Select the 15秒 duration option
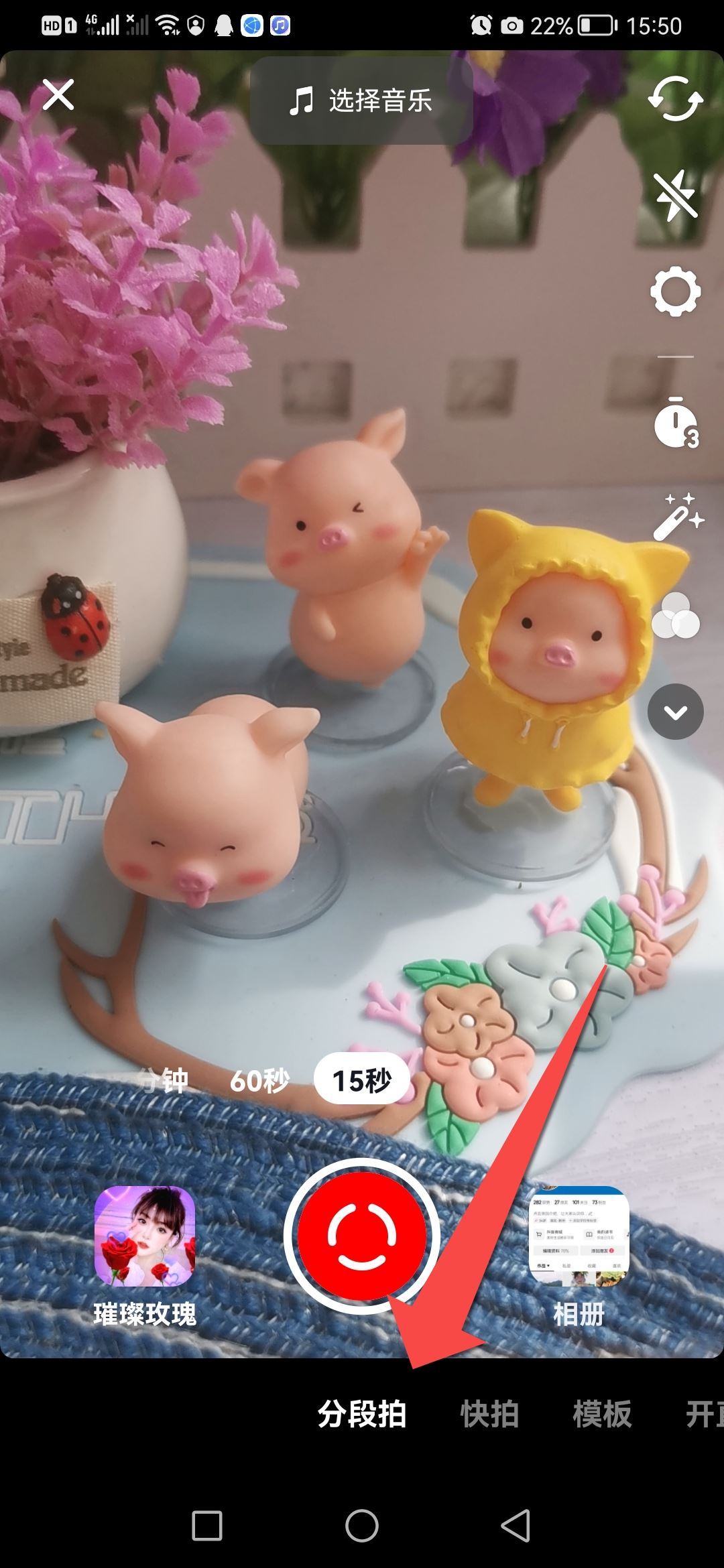The width and height of the screenshot is (724, 1568). pyautogui.click(x=362, y=1080)
